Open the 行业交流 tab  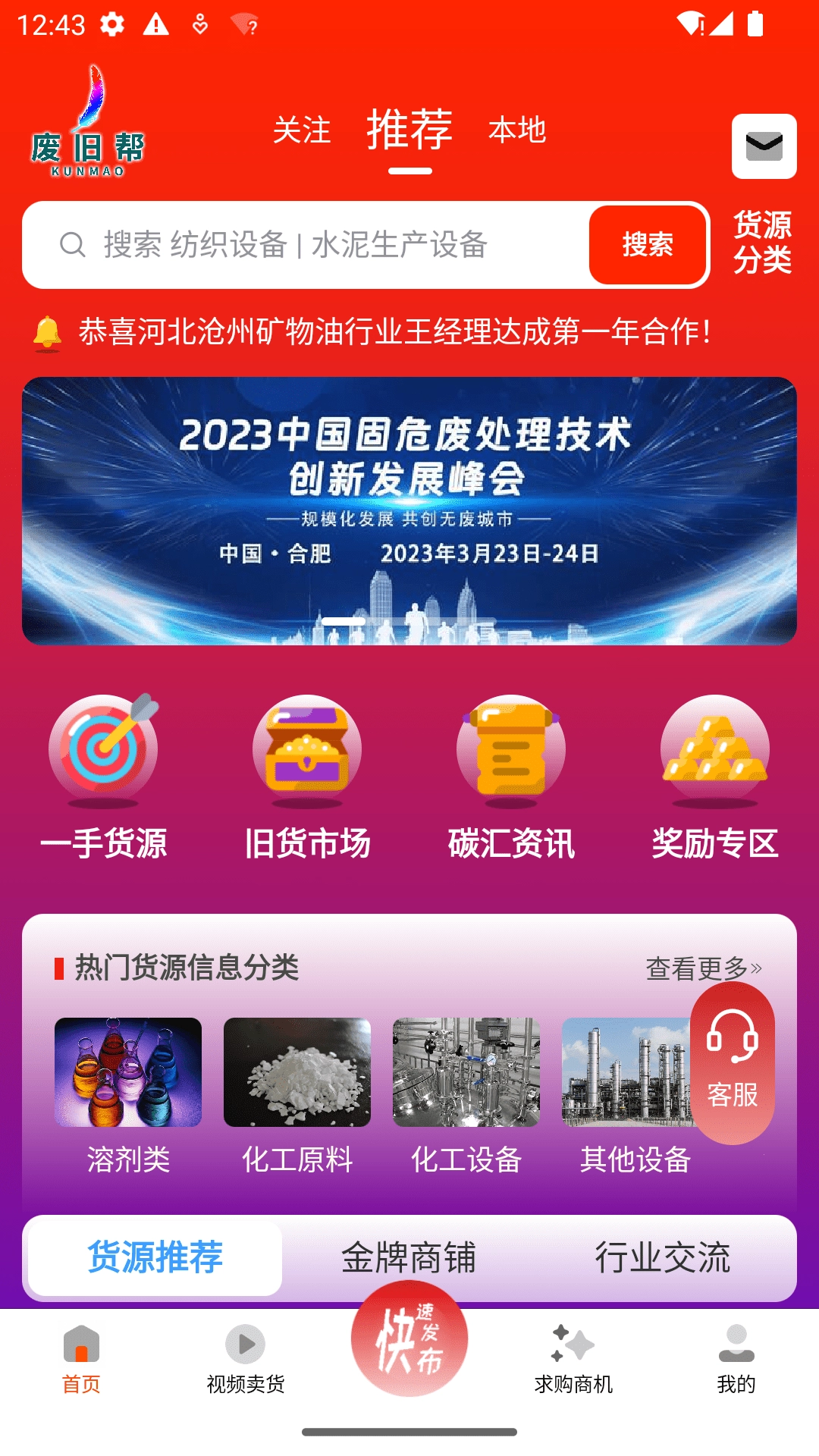665,1256
